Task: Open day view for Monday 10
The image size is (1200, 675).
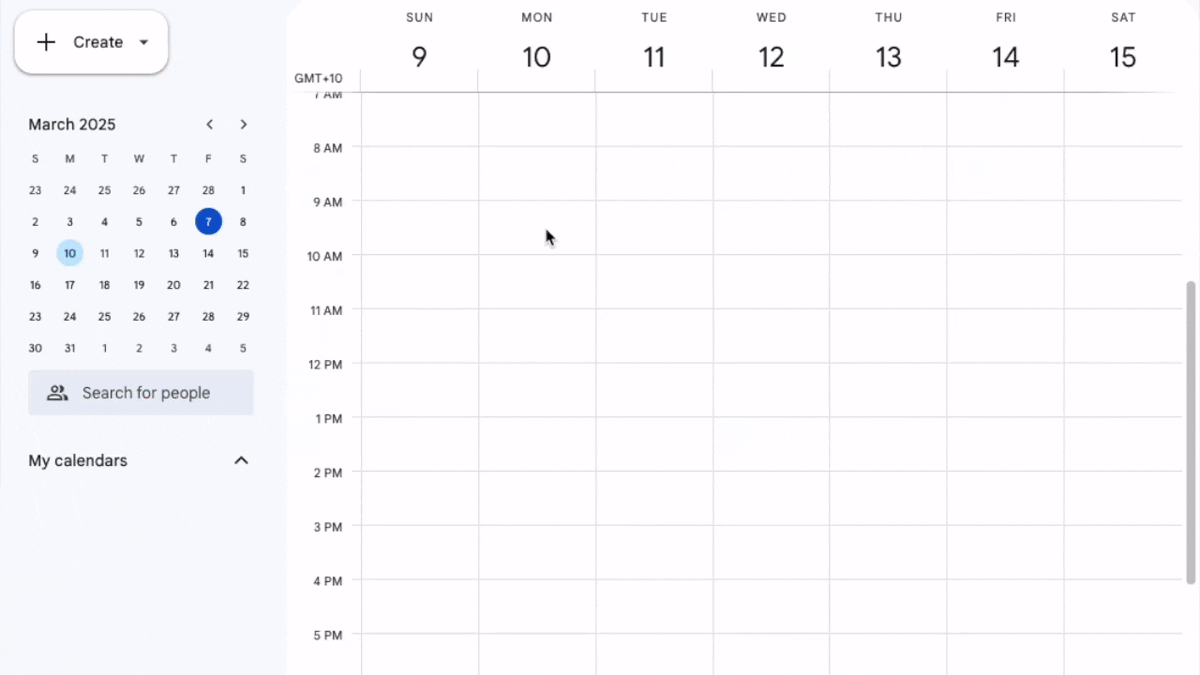Action: [537, 57]
